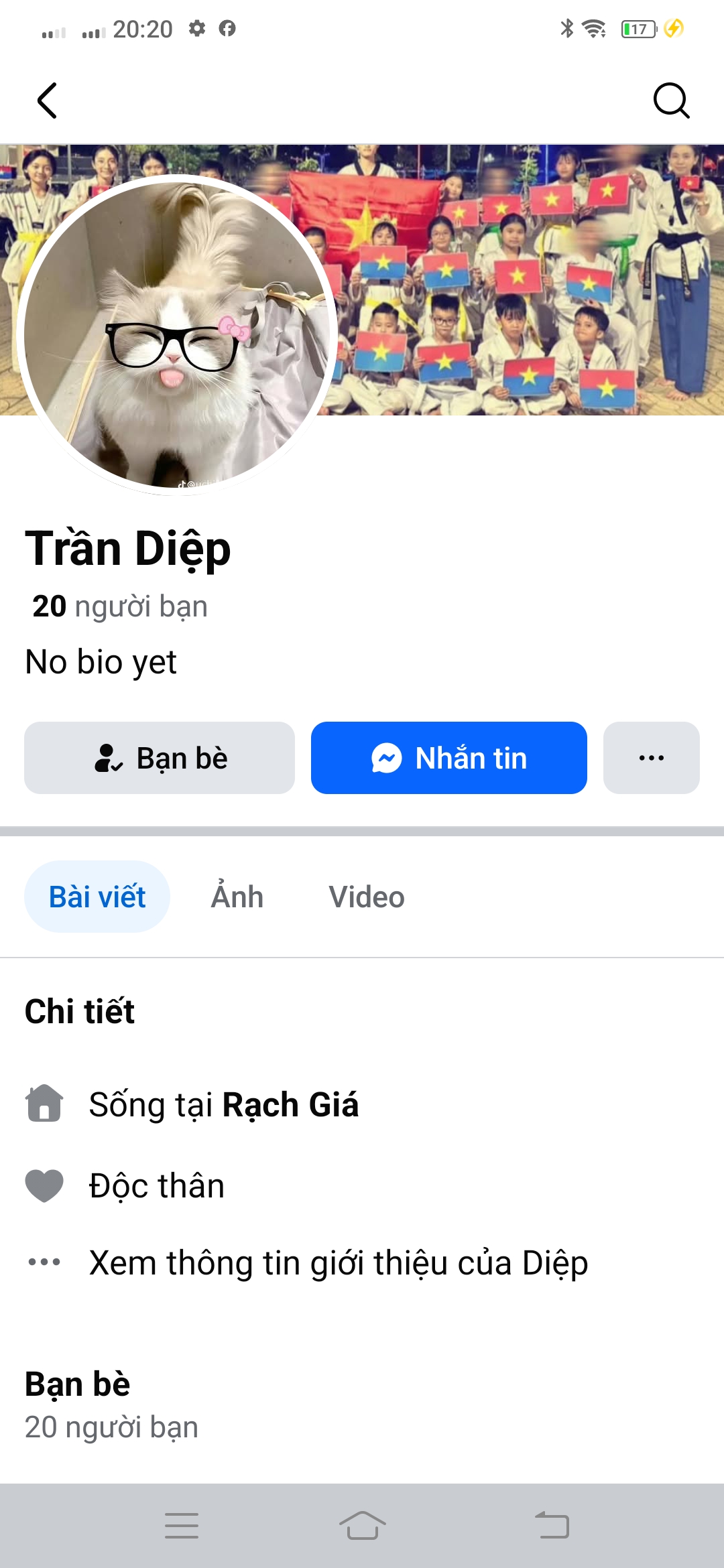Image resolution: width=724 pixels, height=1568 pixels.
Task: Tap the system home button
Action: [362, 1526]
